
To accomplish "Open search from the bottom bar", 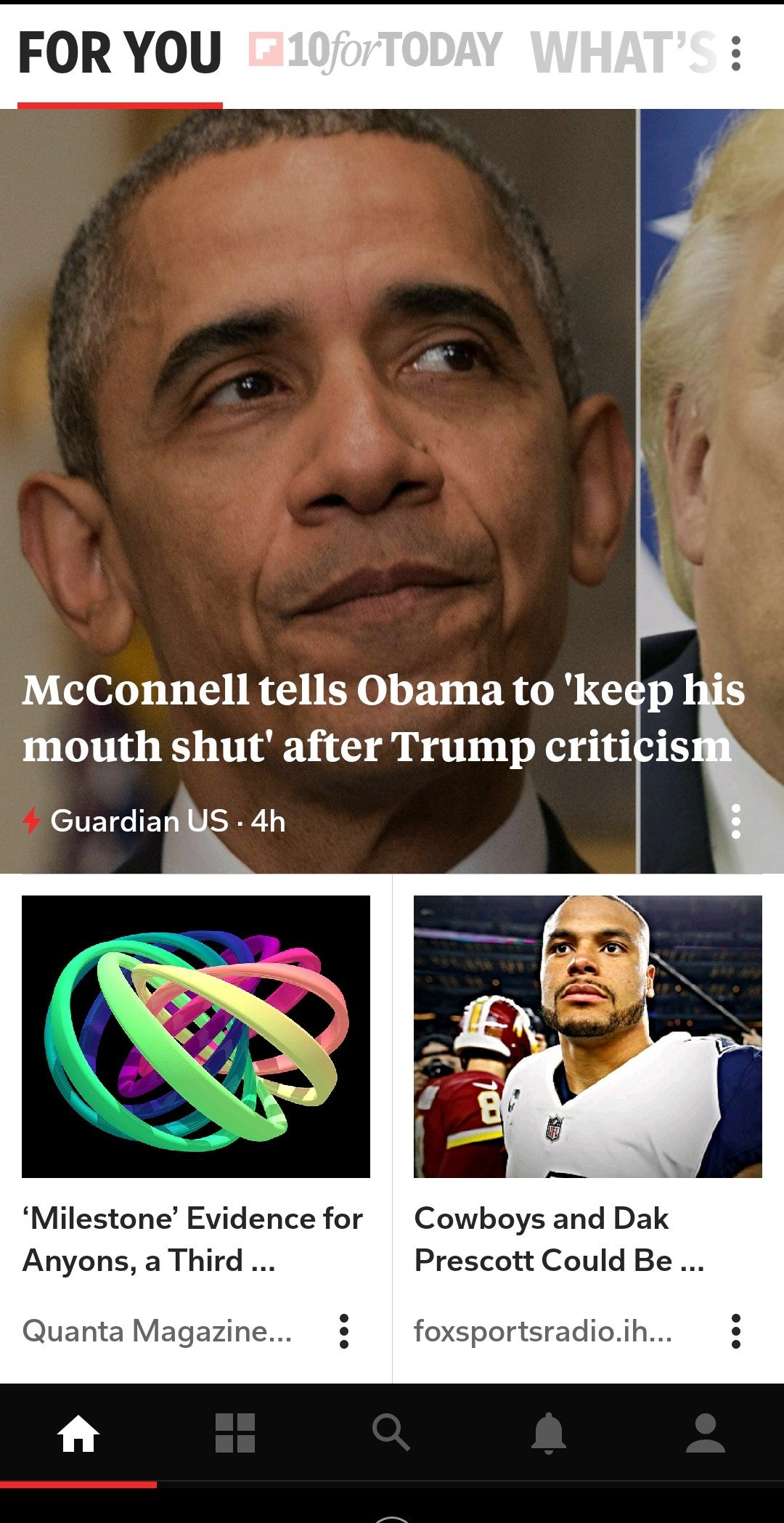I will [391, 1434].
